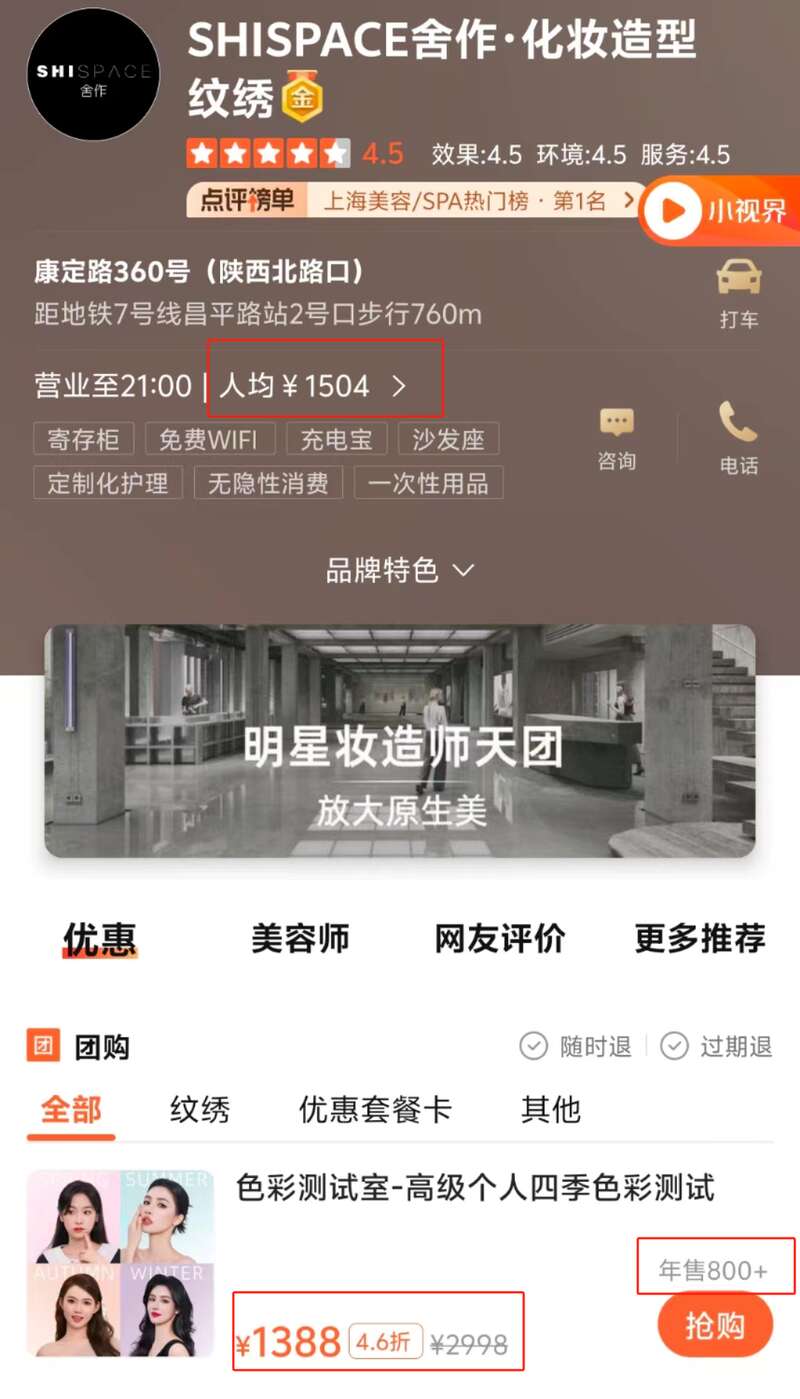800x1399 pixels.
Task: Tap 抢购 to buy color test
Action: [715, 1325]
